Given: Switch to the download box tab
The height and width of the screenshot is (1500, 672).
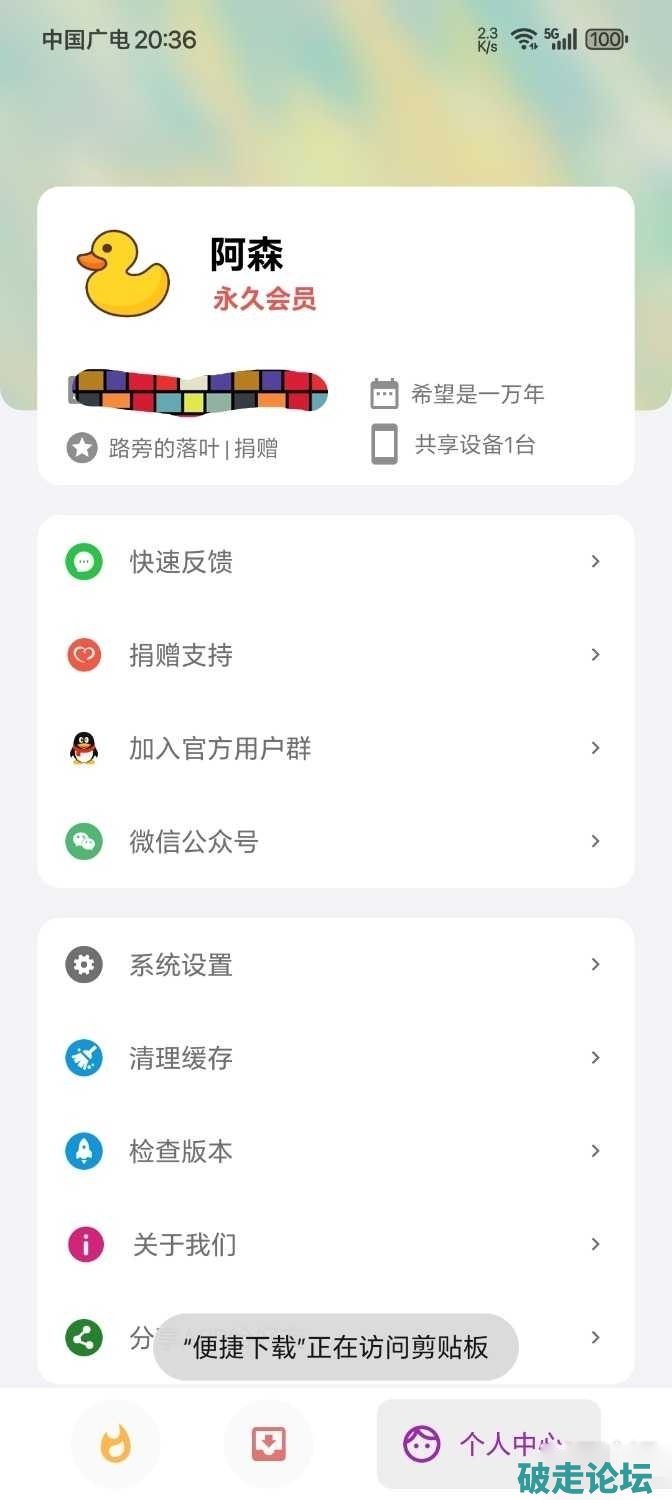Looking at the screenshot, I should pyautogui.click(x=268, y=1443).
